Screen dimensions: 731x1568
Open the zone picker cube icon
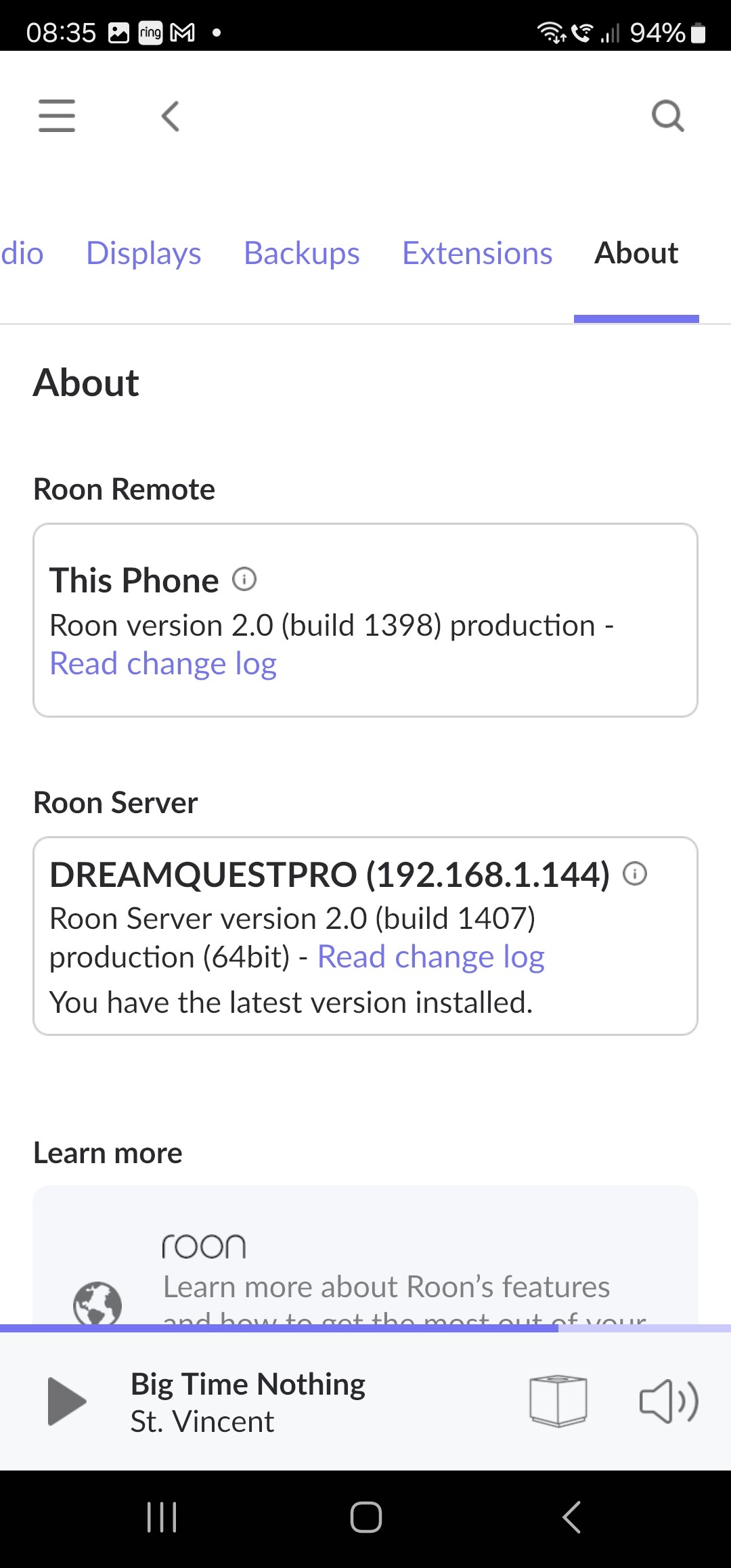tap(558, 1401)
